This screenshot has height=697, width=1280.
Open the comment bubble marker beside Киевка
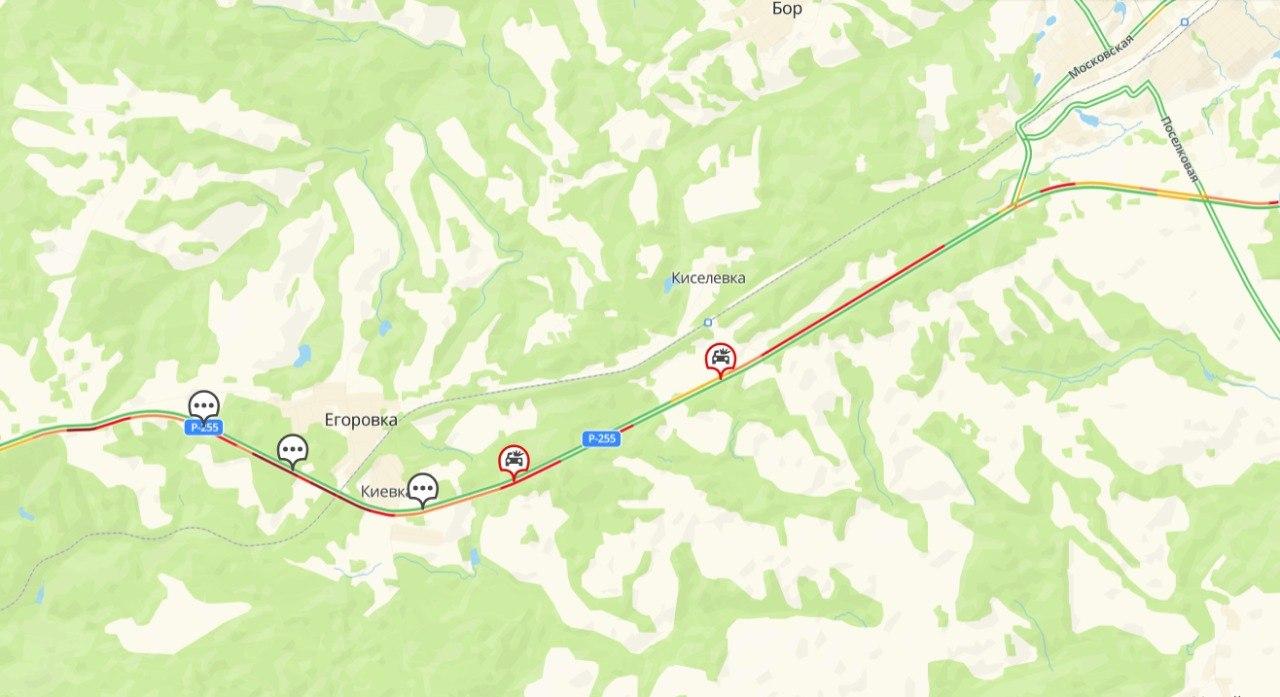(x=423, y=488)
